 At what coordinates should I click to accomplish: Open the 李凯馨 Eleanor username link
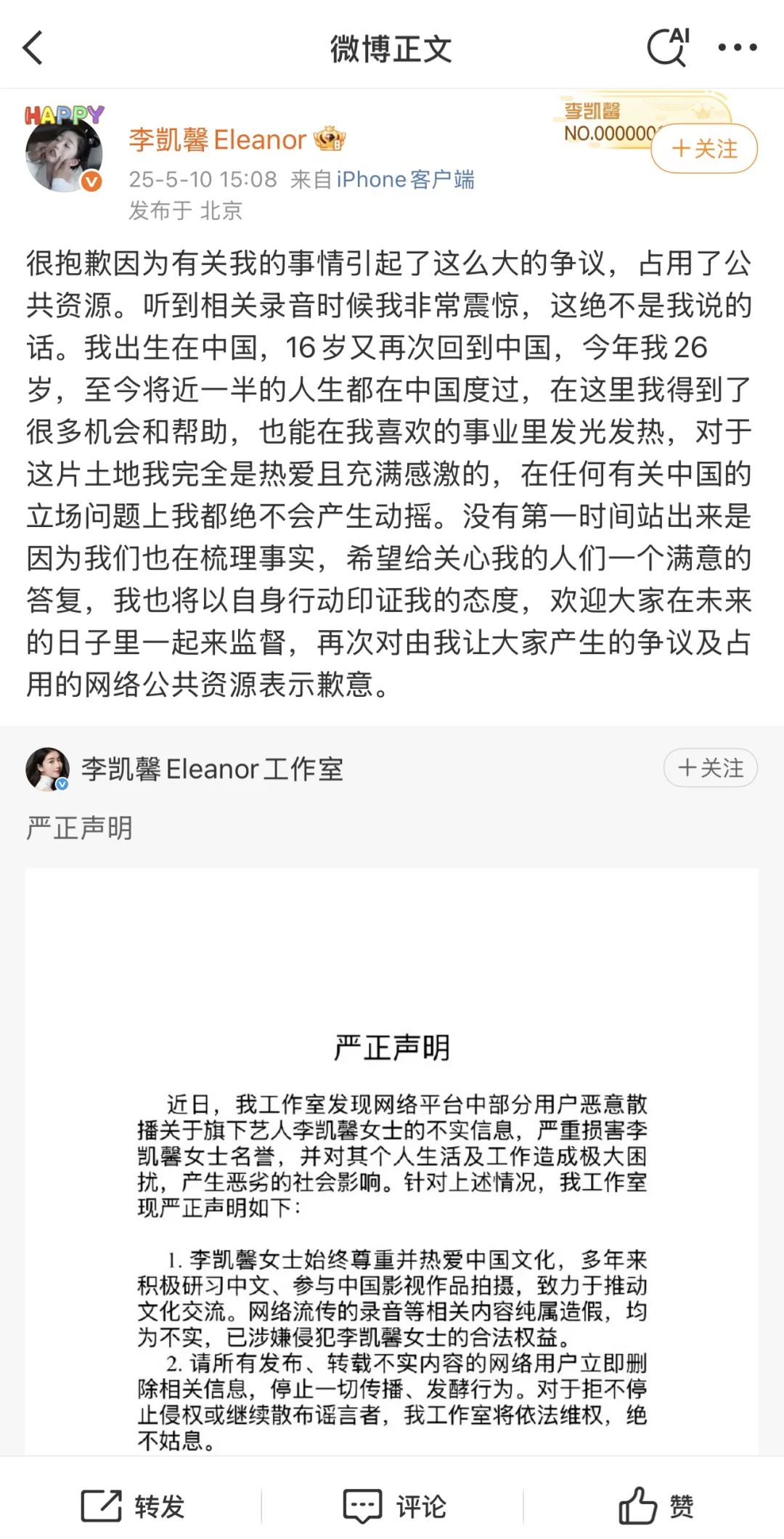(217, 139)
